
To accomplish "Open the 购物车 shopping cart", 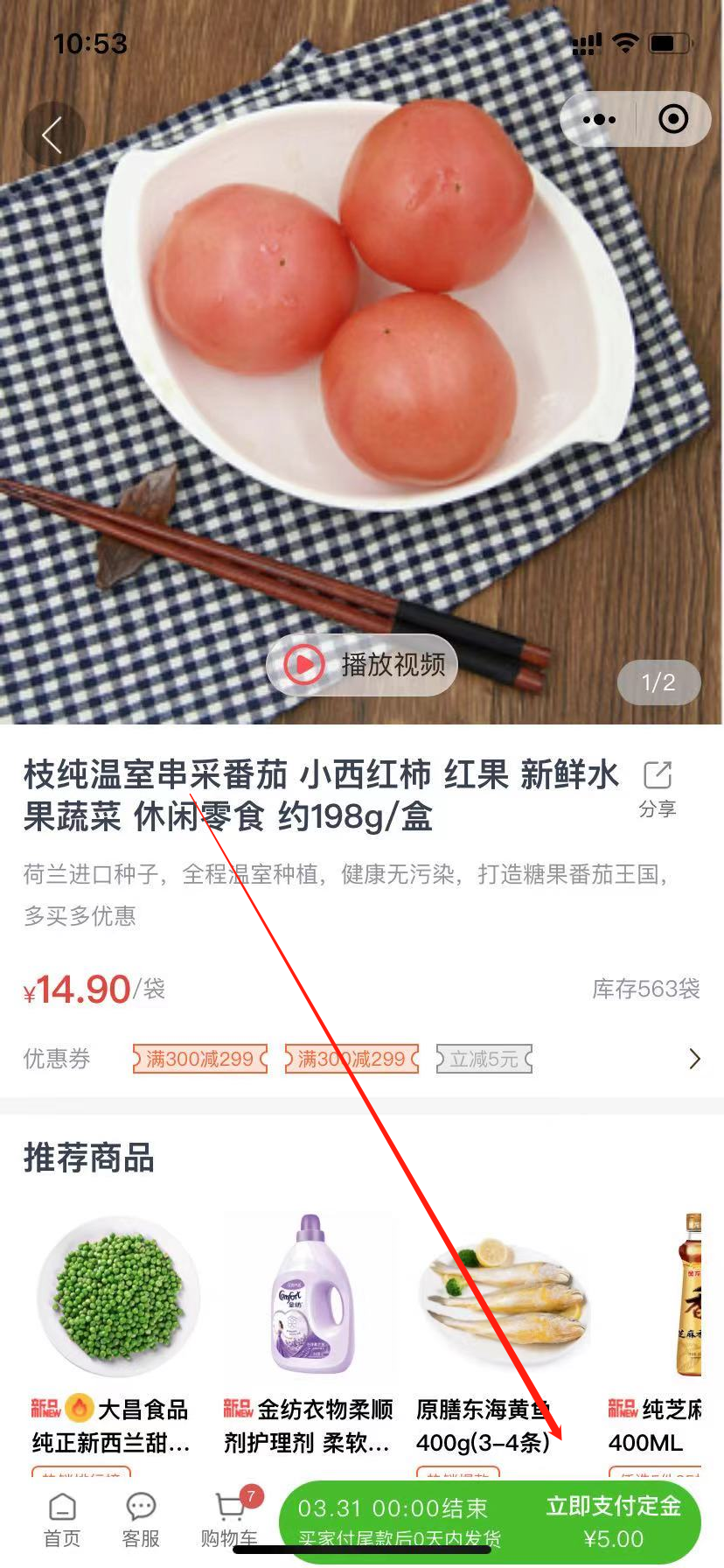I will 230,1521.
